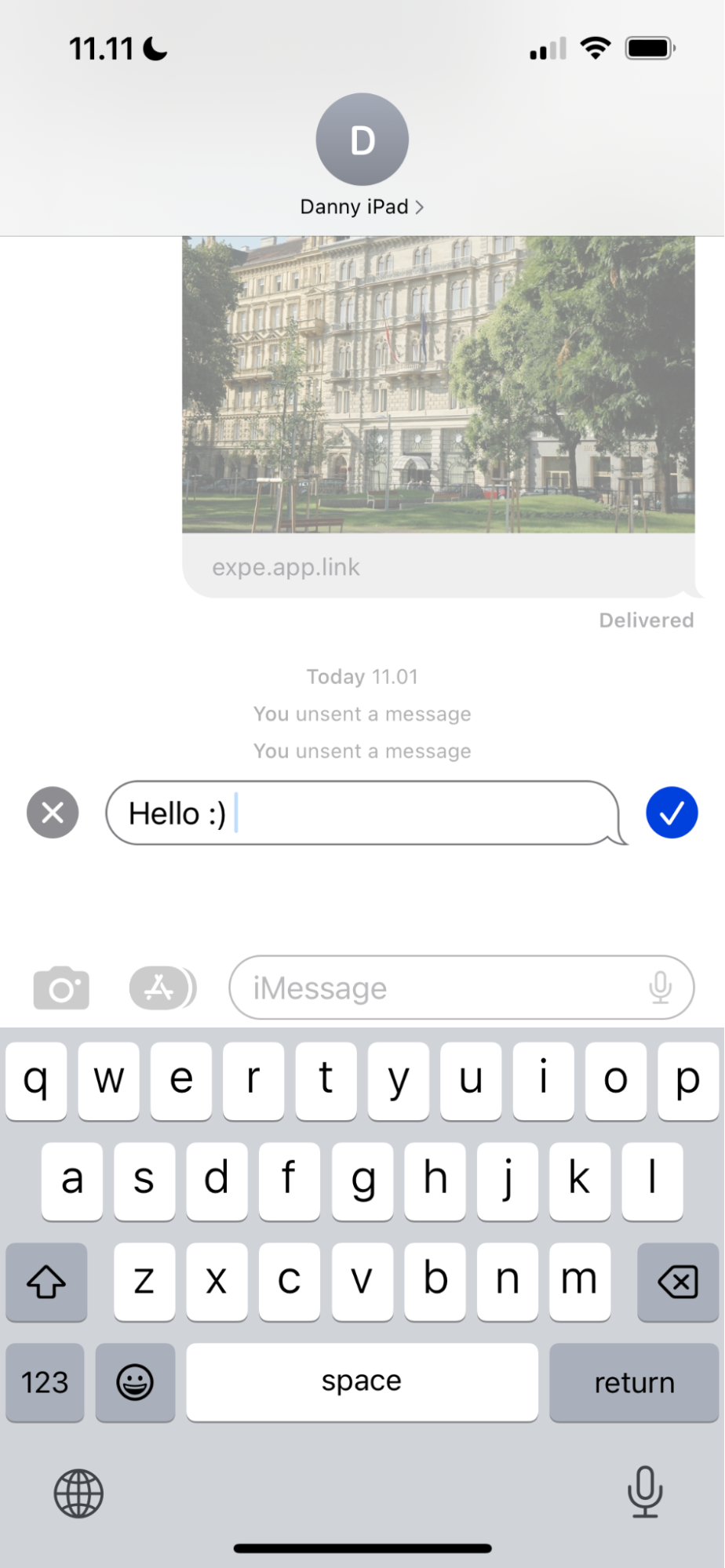
Task: Tap the shift key
Action: tap(46, 1282)
